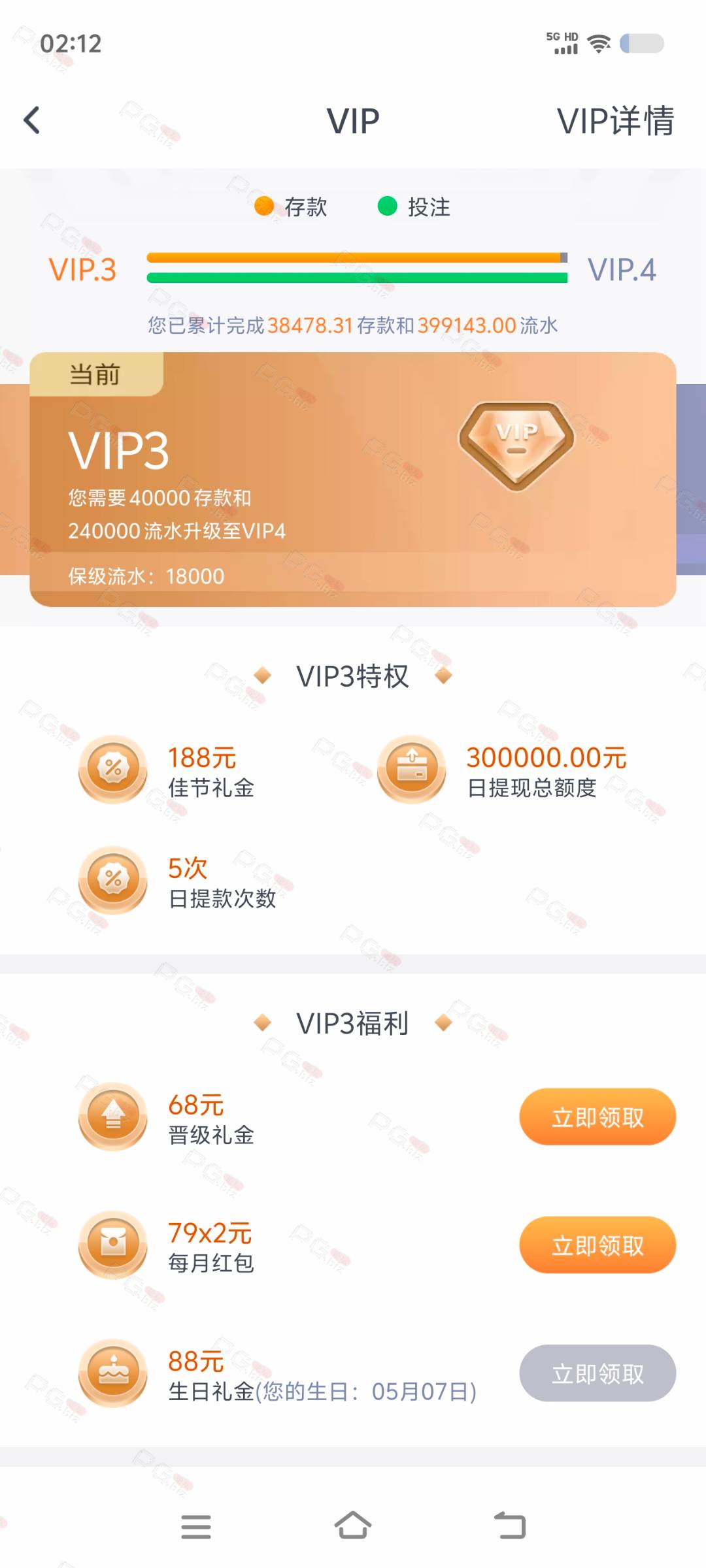Claim the 79x2元 每月红包
The image size is (706, 1568).
click(x=597, y=1245)
